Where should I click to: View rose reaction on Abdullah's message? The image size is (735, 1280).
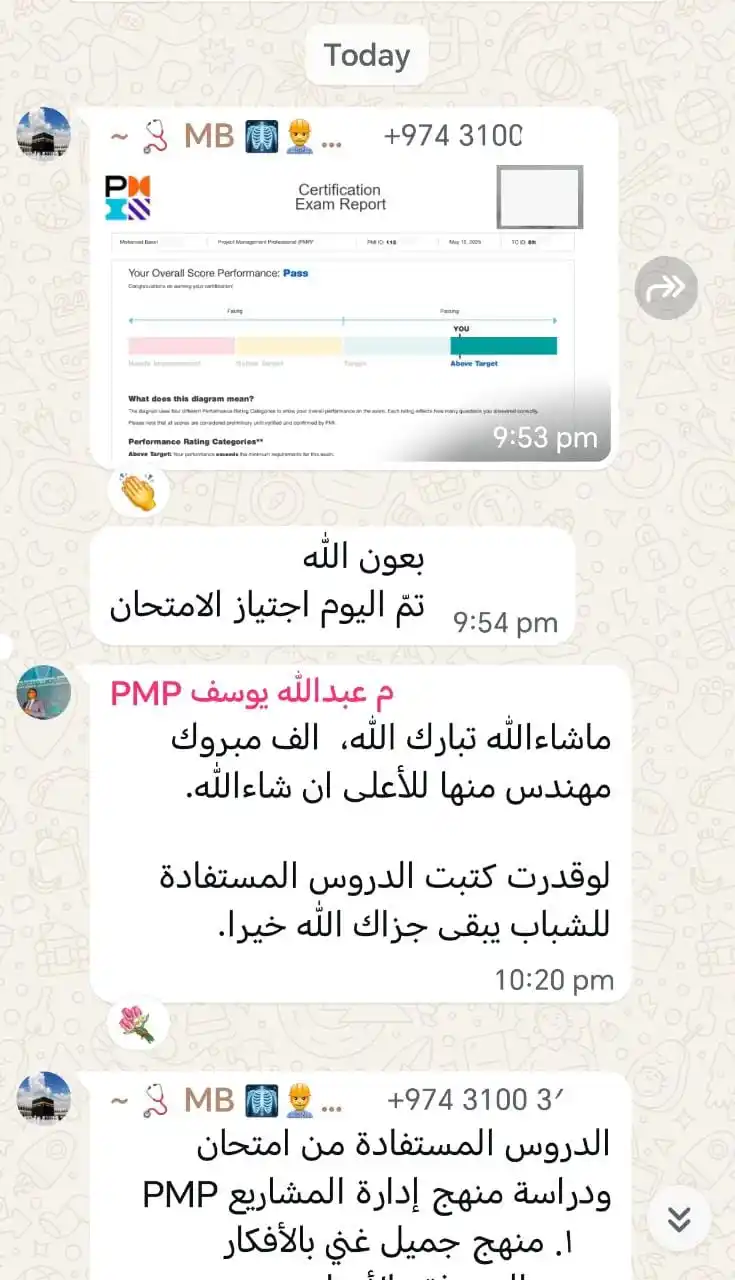(x=139, y=1024)
